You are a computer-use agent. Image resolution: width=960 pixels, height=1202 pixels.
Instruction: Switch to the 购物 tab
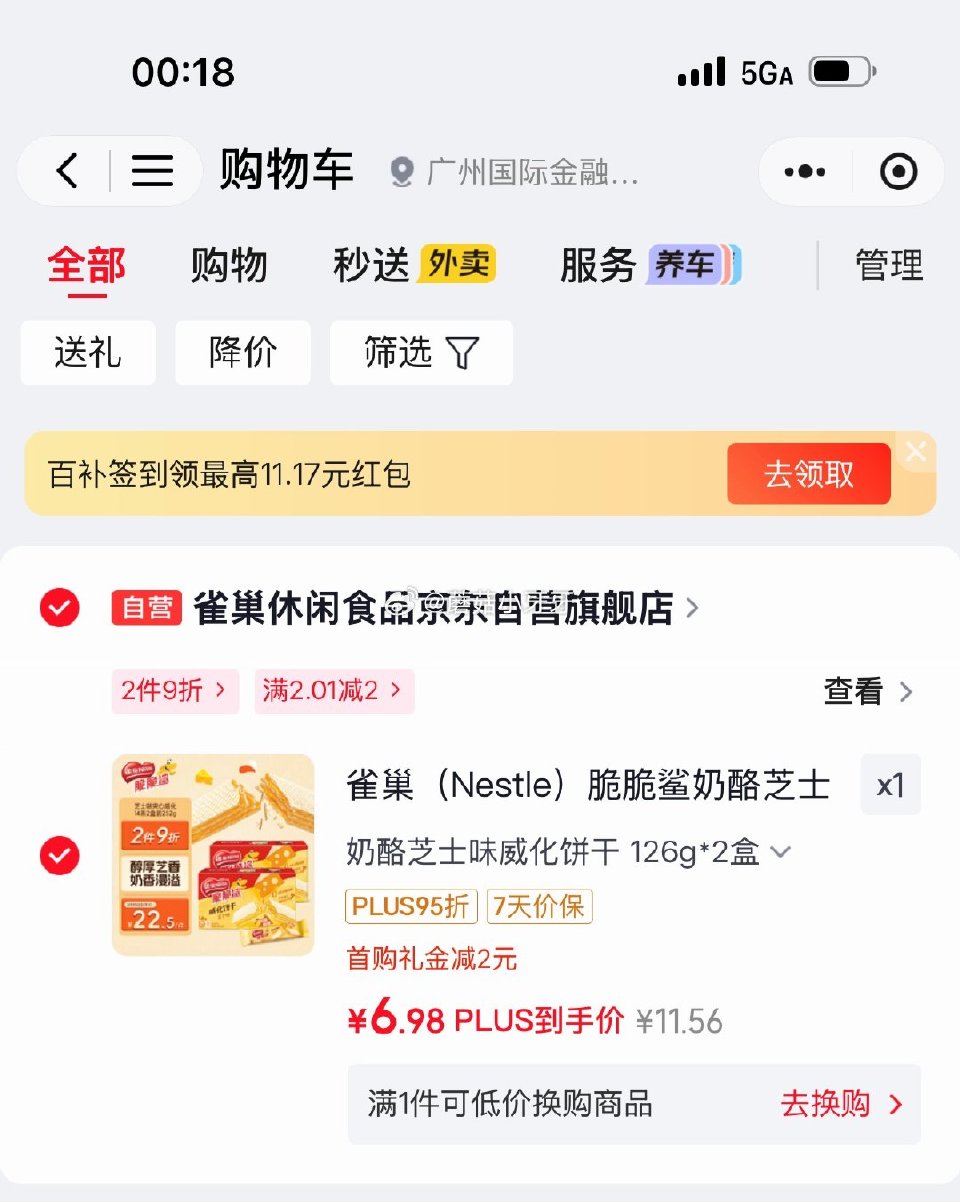coord(228,264)
